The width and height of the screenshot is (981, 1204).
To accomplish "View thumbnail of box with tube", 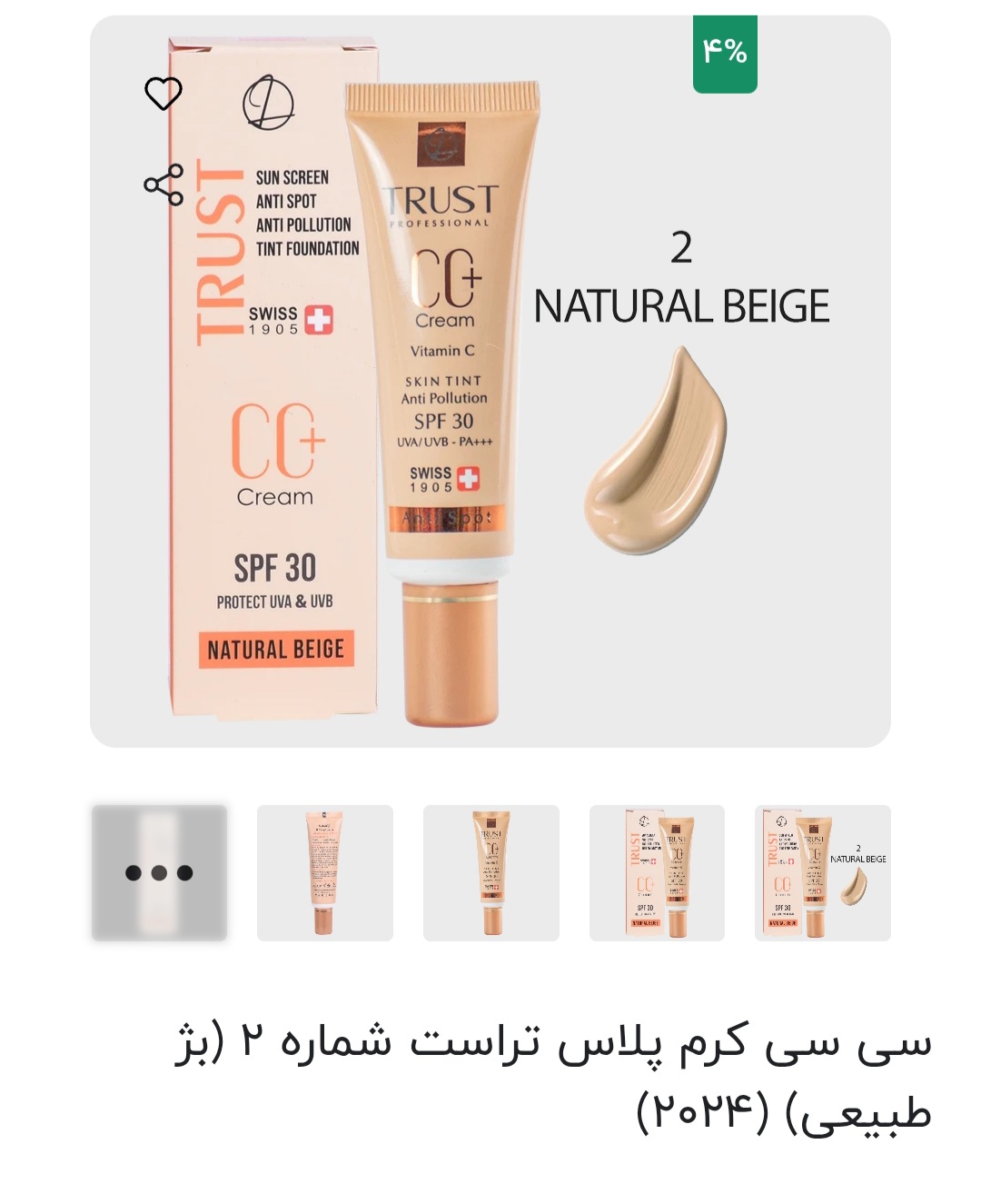I will pos(657,872).
